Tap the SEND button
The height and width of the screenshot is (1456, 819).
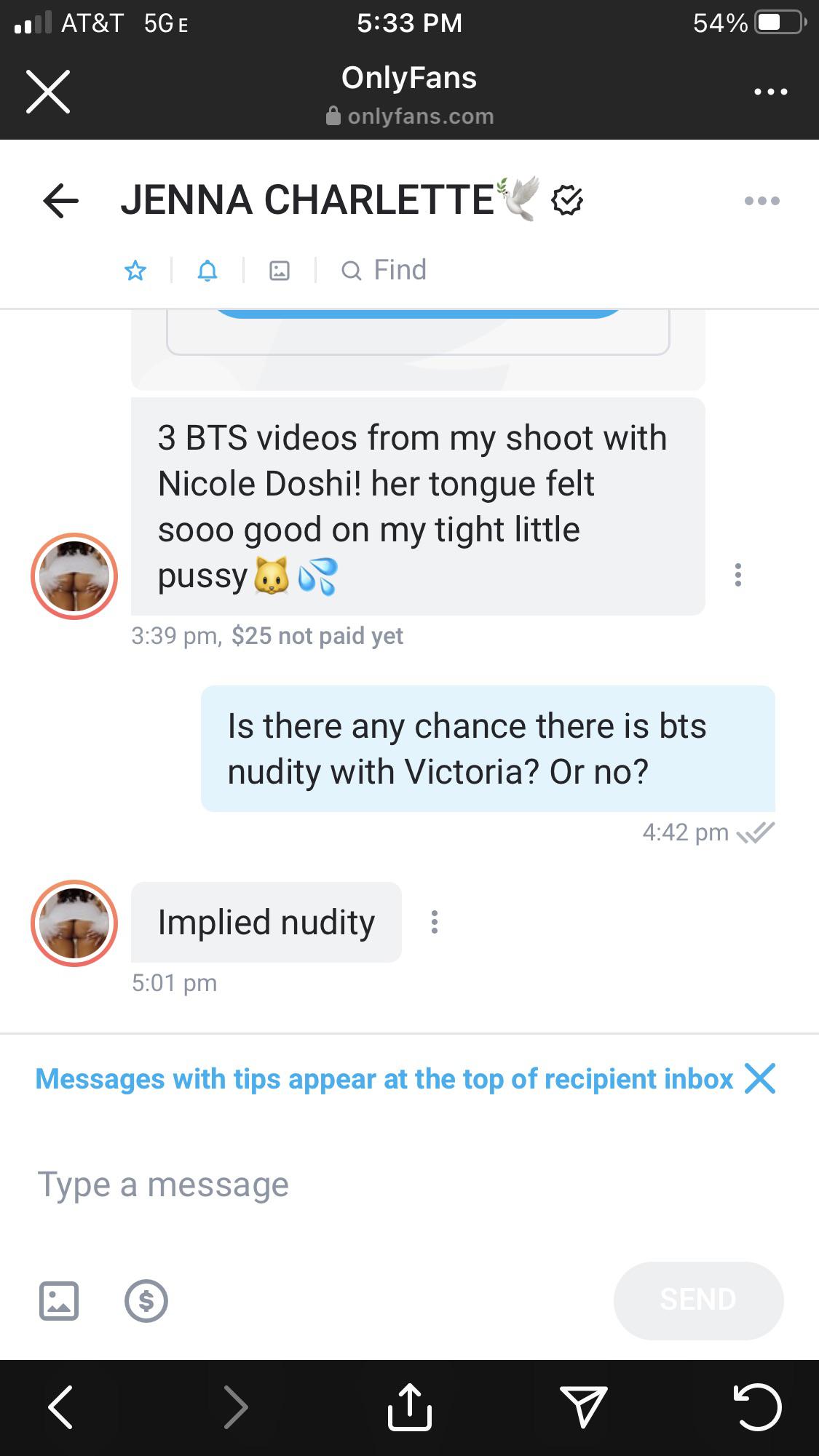point(698,1300)
